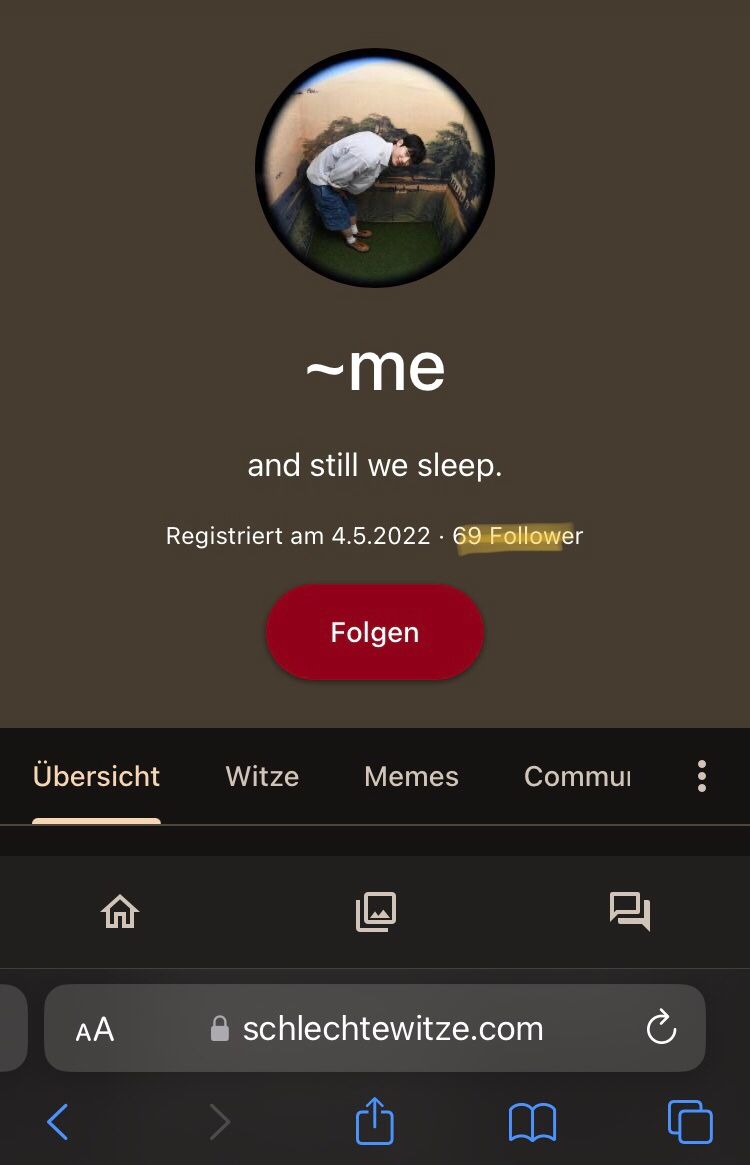Open the AA text size options
750x1165 pixels.
click(x=95, y=1030)
